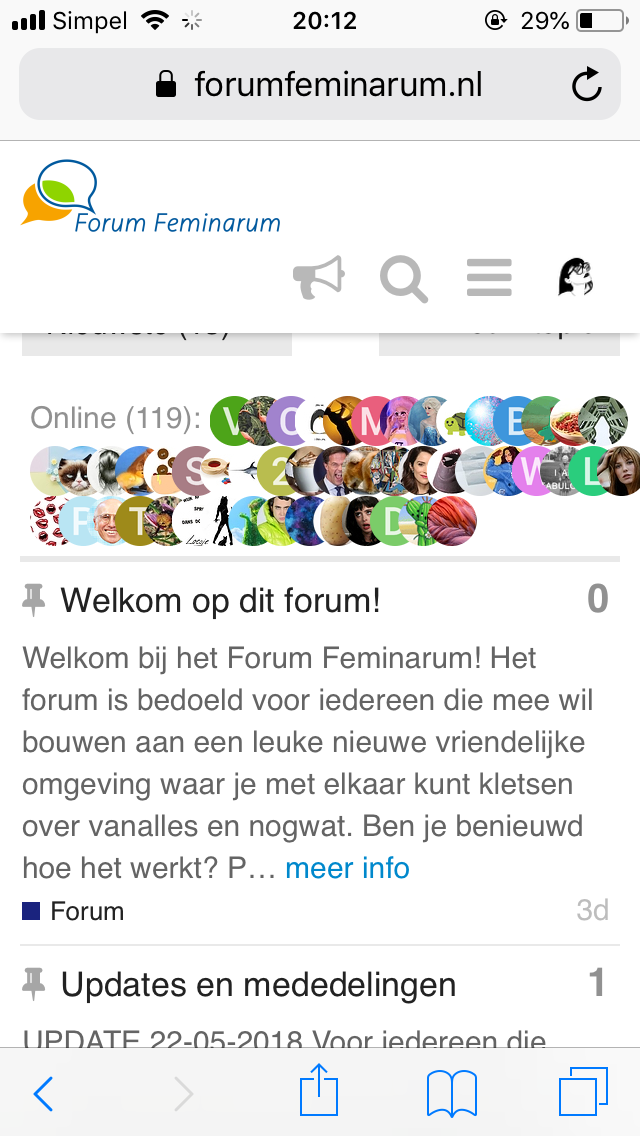The width and height of the screenshot is (640, 1136).
Task: Tap the meer info link
Action: point(347,867)
